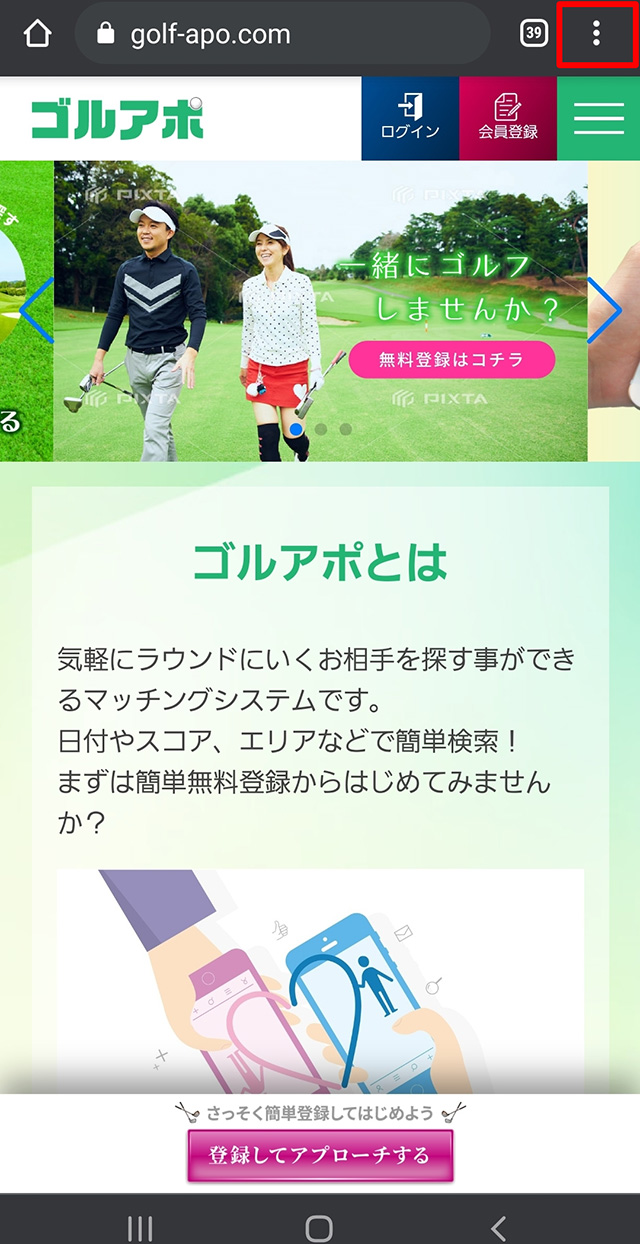The width and height of the screenshot is (640, 1244).
Task: Tap 登録してアプローチする button
Action: [320, 1156]
